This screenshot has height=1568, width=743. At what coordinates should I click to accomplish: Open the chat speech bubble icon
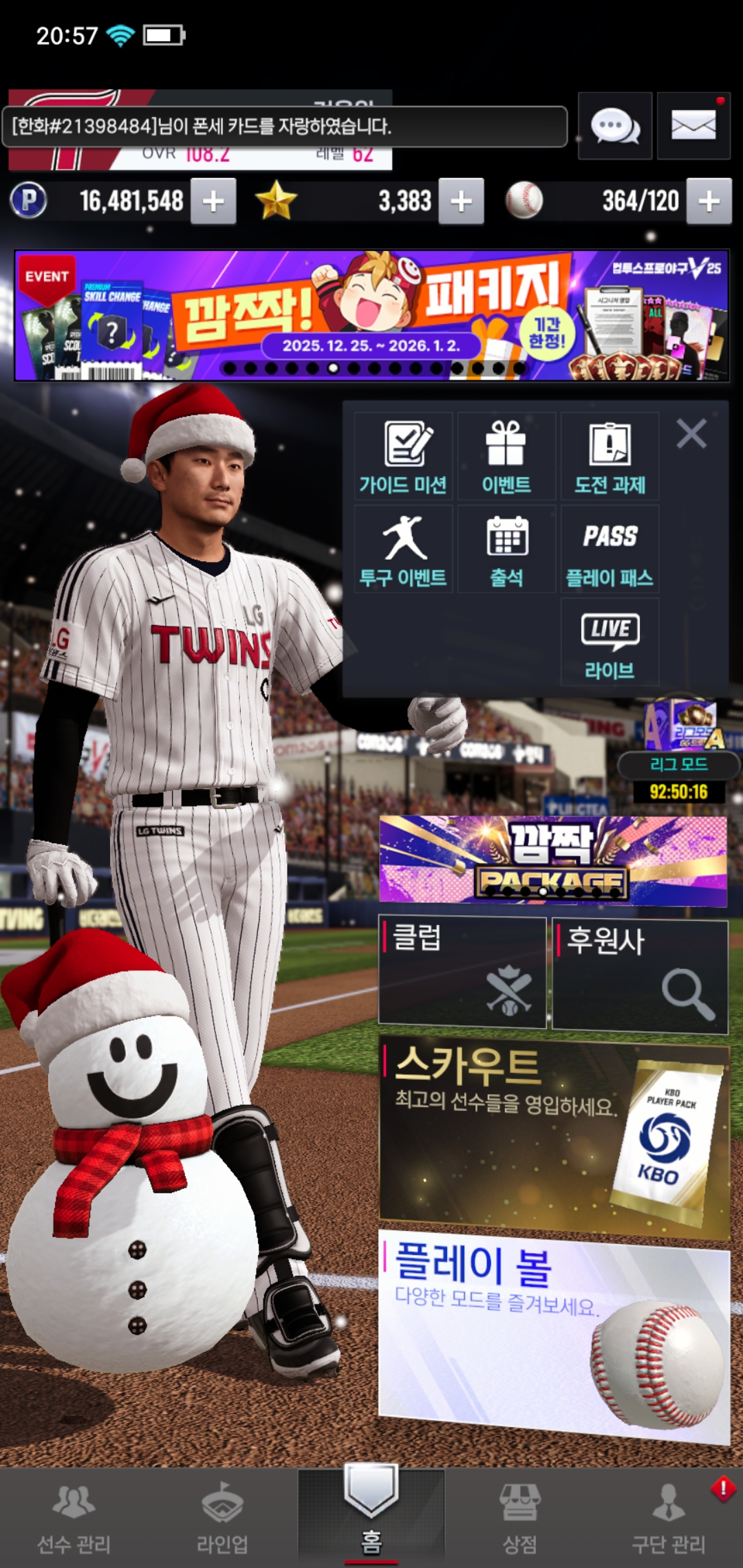pos(615,127)
